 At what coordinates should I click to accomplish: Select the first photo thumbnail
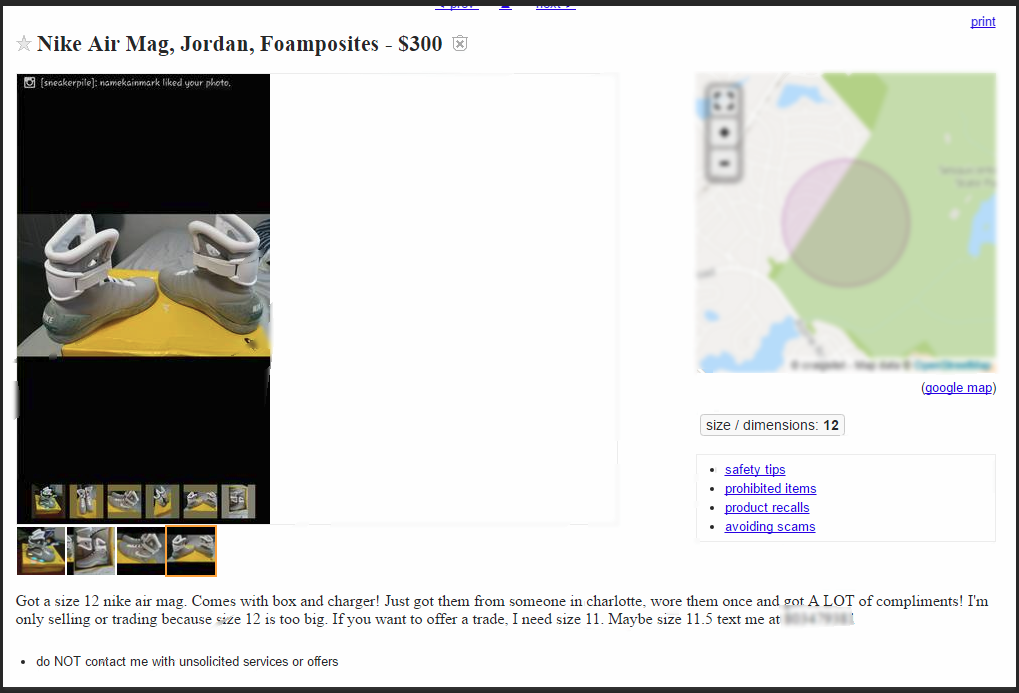tap(41, 551)
